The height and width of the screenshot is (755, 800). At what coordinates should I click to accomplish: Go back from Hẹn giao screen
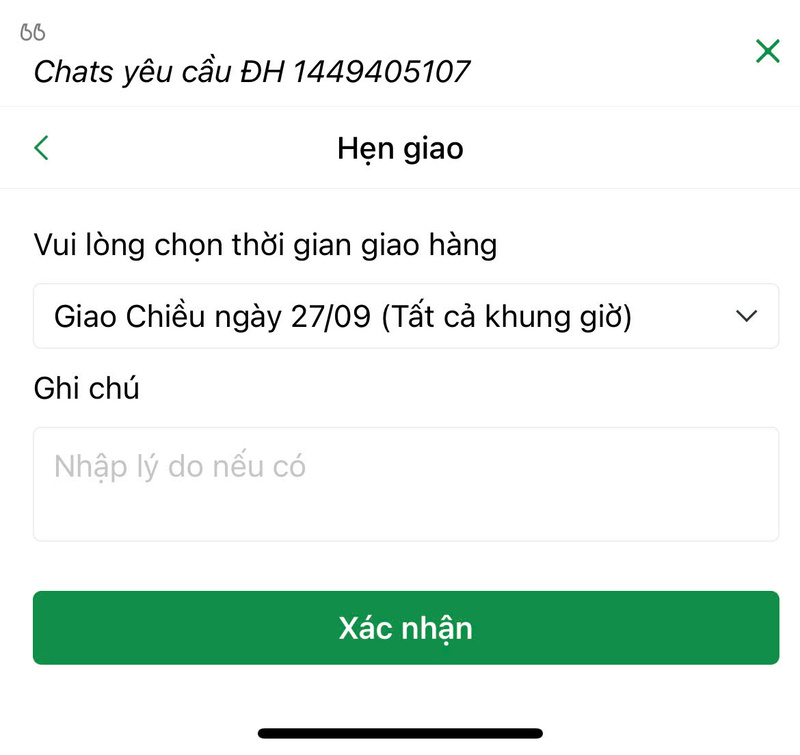41,149
